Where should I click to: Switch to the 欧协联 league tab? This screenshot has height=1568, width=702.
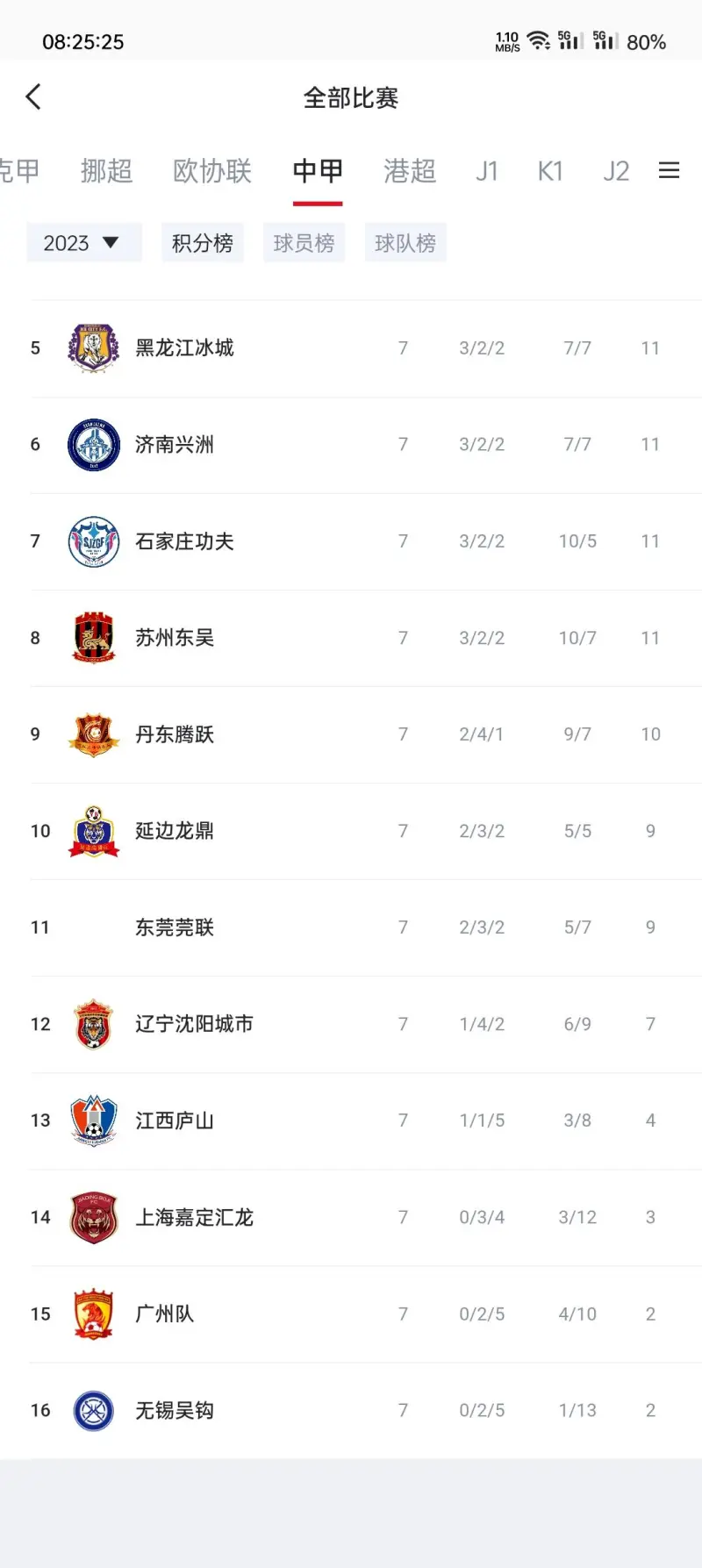pos(212,170)
